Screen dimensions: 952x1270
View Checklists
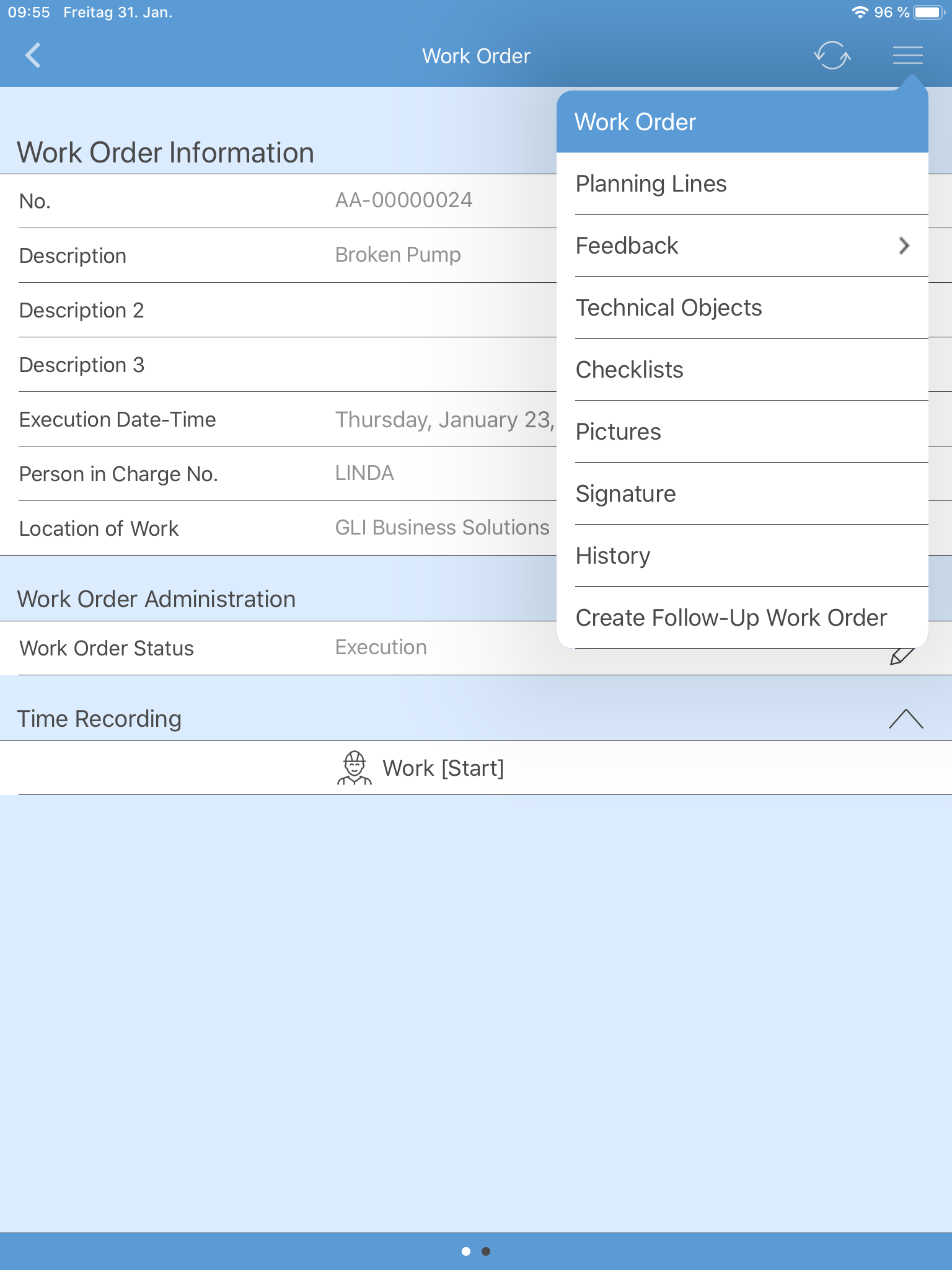(629, 370)
